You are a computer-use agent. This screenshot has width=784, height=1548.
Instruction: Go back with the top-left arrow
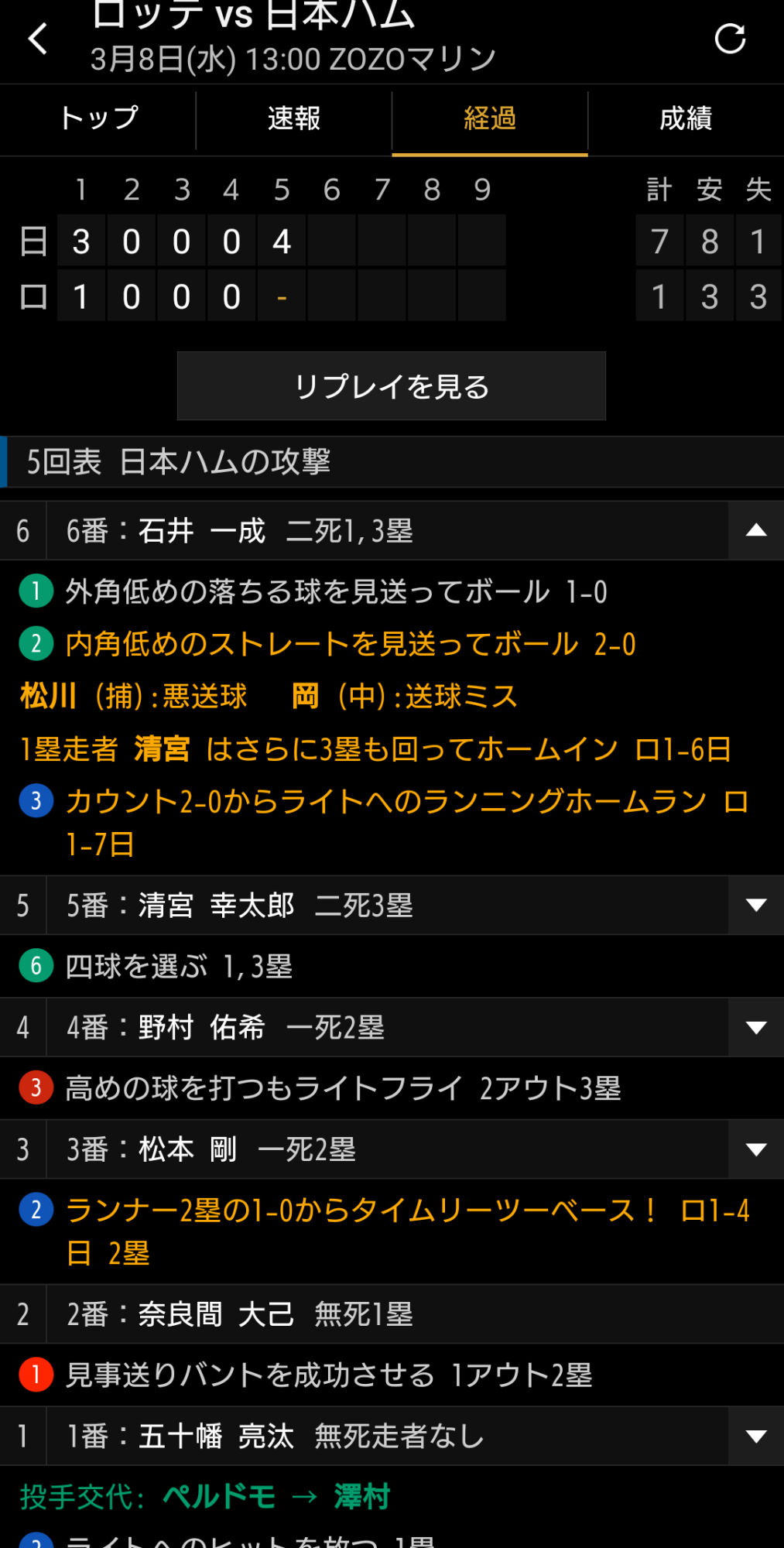(38, 38)
